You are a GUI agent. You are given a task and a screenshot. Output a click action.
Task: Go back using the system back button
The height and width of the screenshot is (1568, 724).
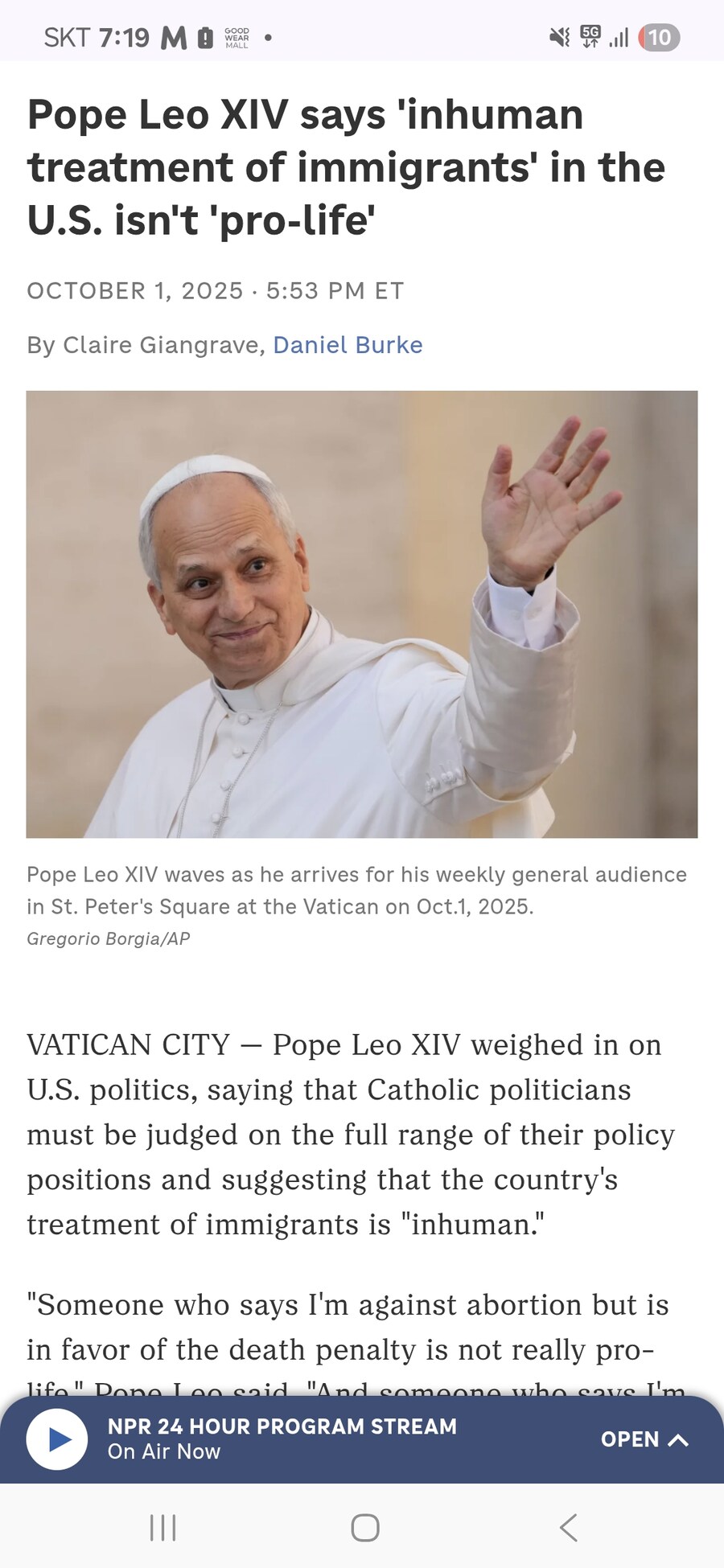tap(568, 1527)
